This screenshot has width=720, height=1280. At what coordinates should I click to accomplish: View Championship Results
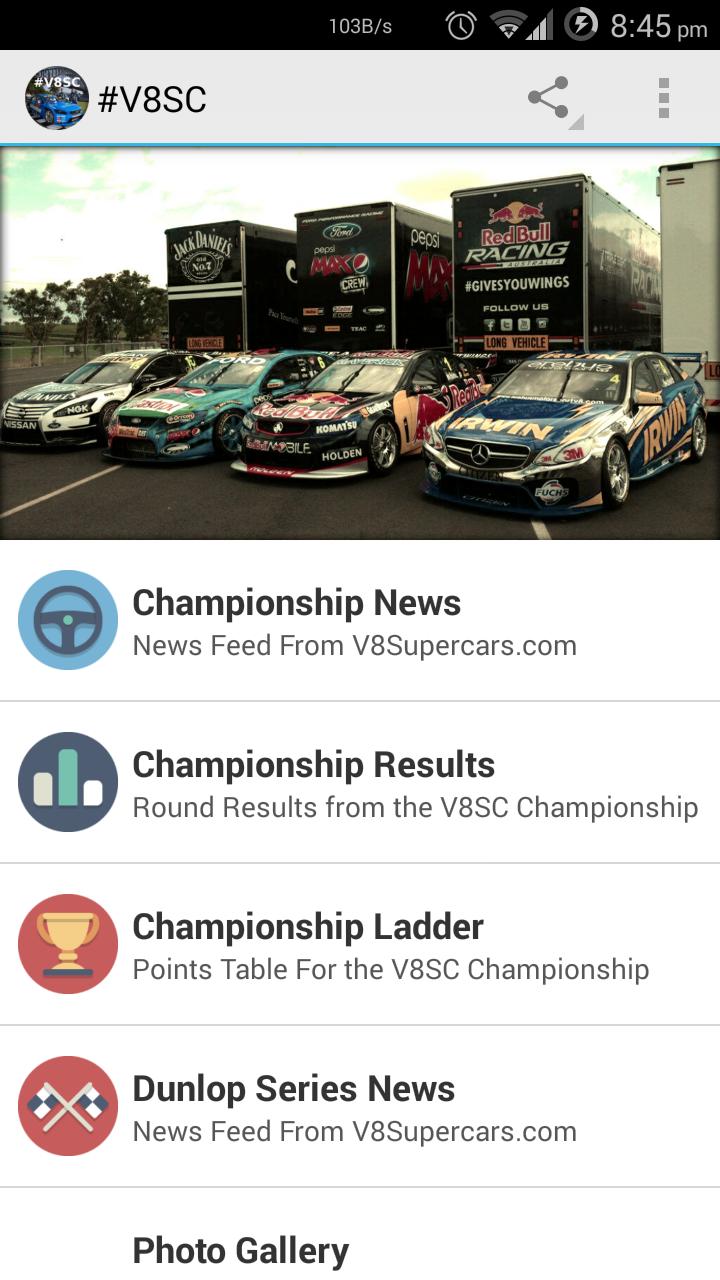click(360, 783)
